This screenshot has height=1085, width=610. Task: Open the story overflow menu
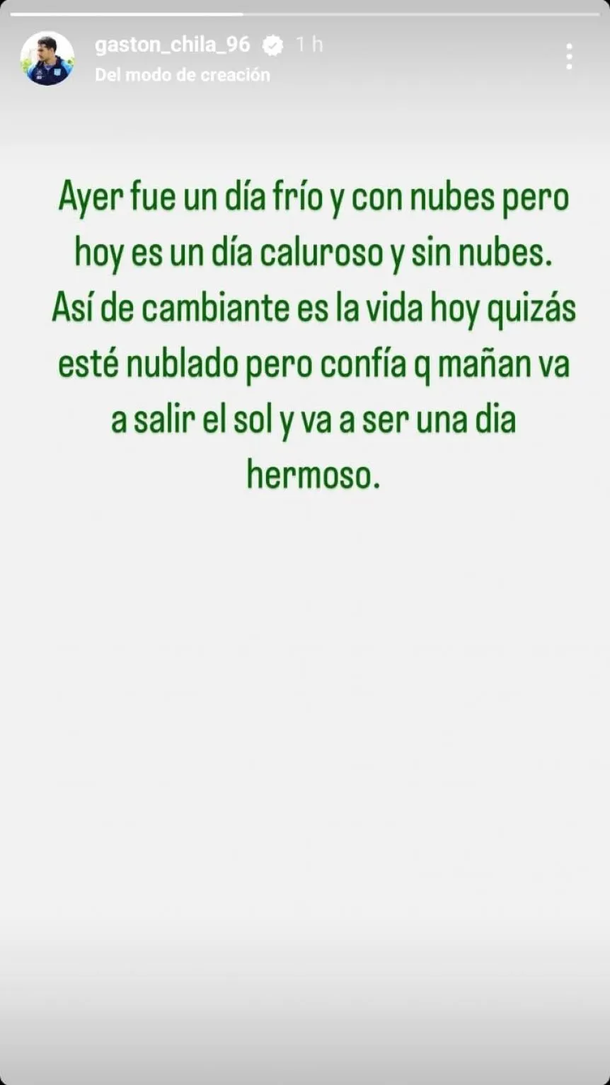coord(569,57)
